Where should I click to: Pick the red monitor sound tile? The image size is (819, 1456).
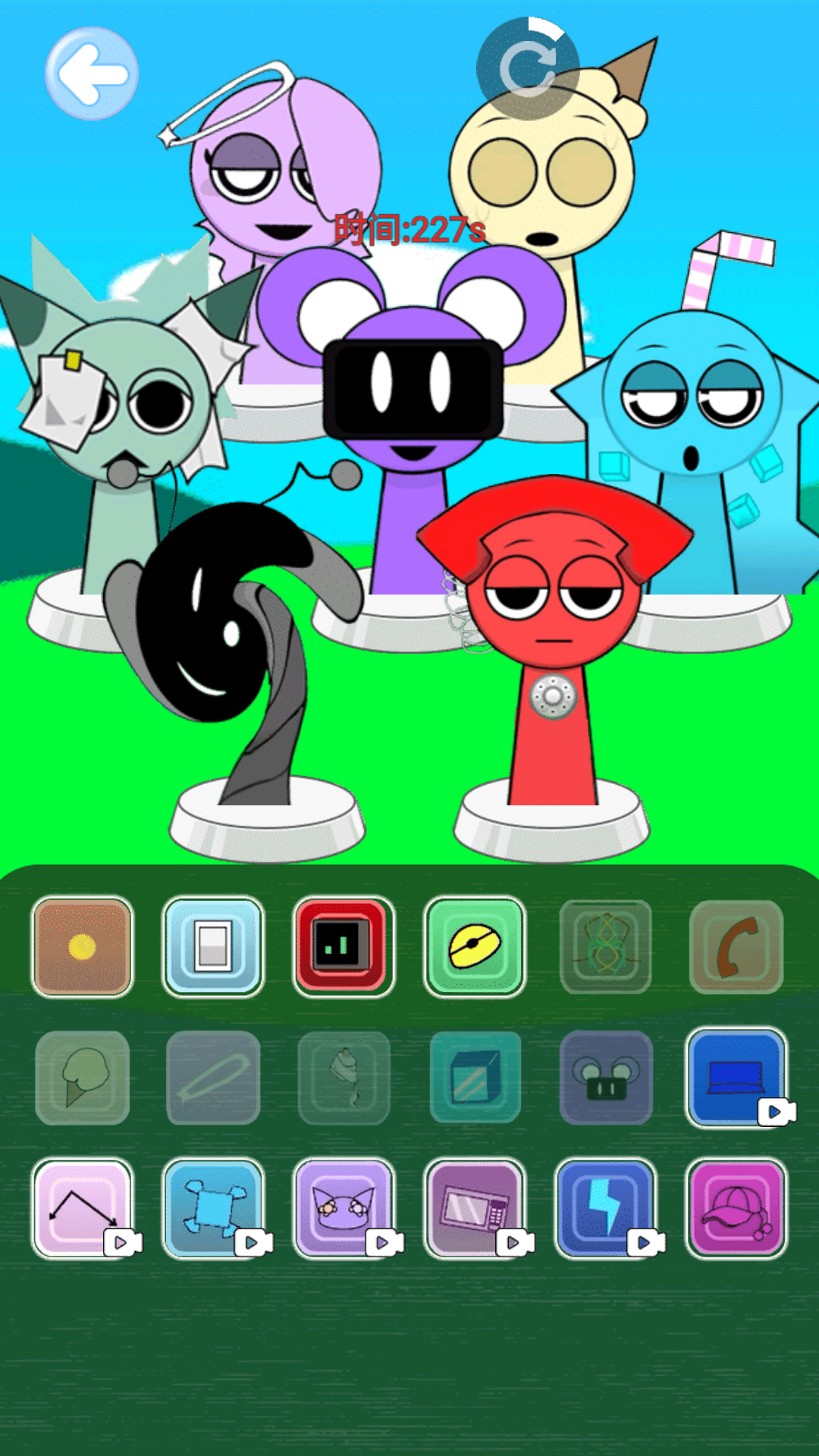tap(344, 947)
